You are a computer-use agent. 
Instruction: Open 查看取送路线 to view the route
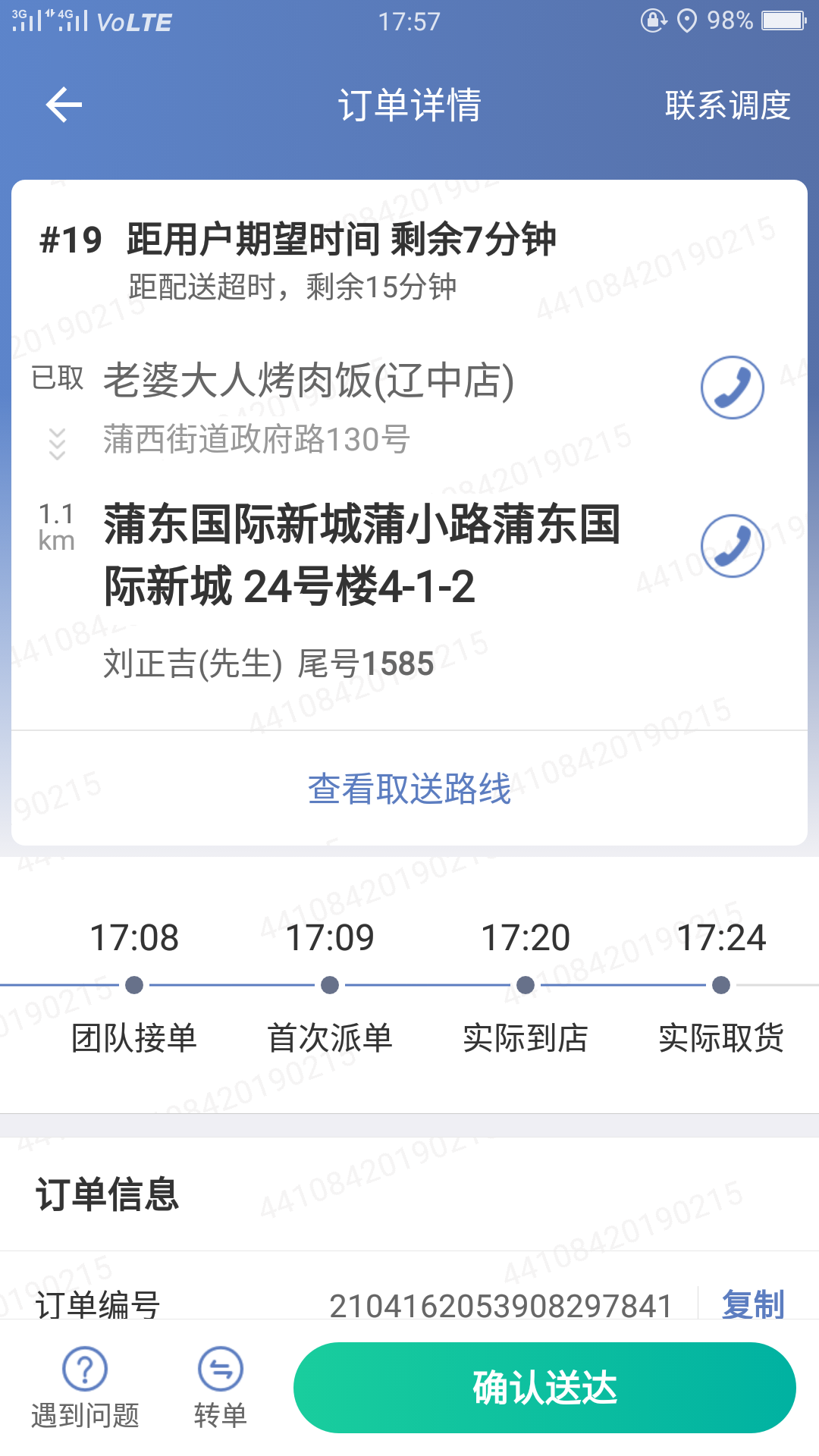coord(409,789)
